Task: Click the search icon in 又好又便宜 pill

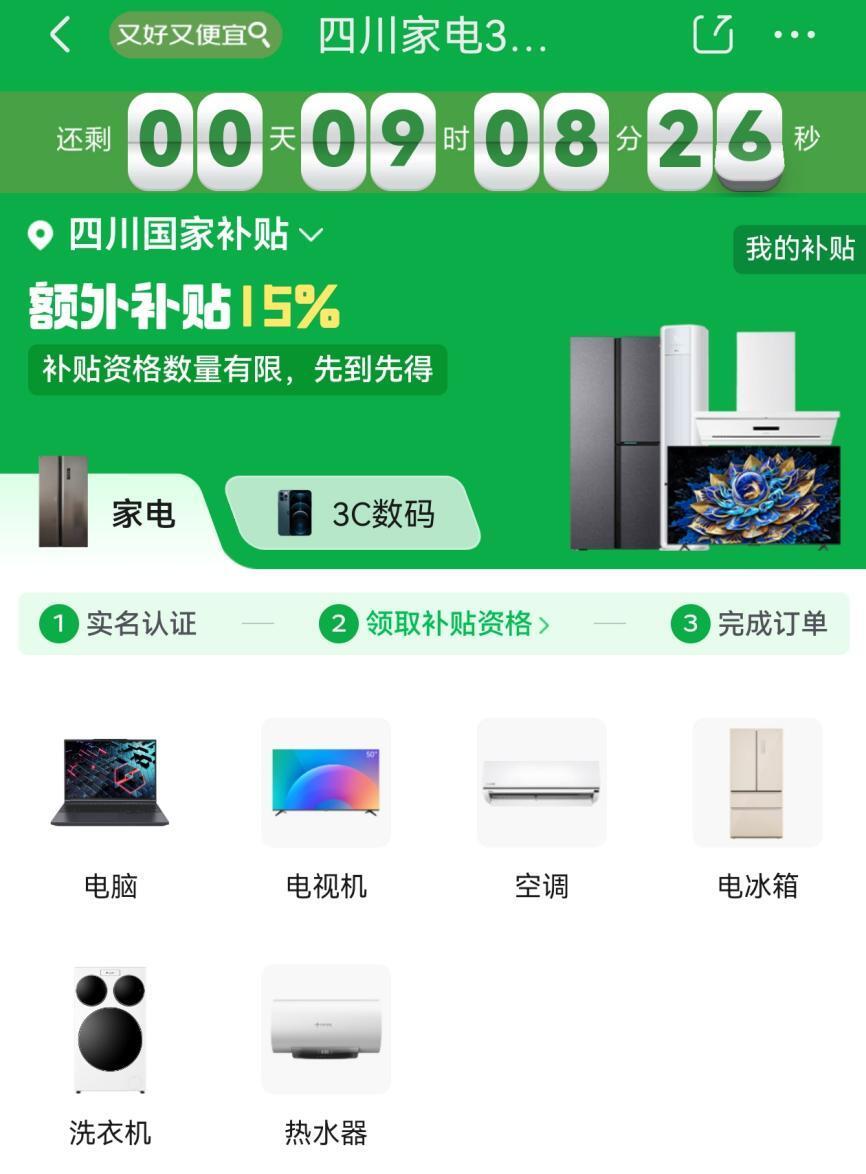Action: coord(257,33)
